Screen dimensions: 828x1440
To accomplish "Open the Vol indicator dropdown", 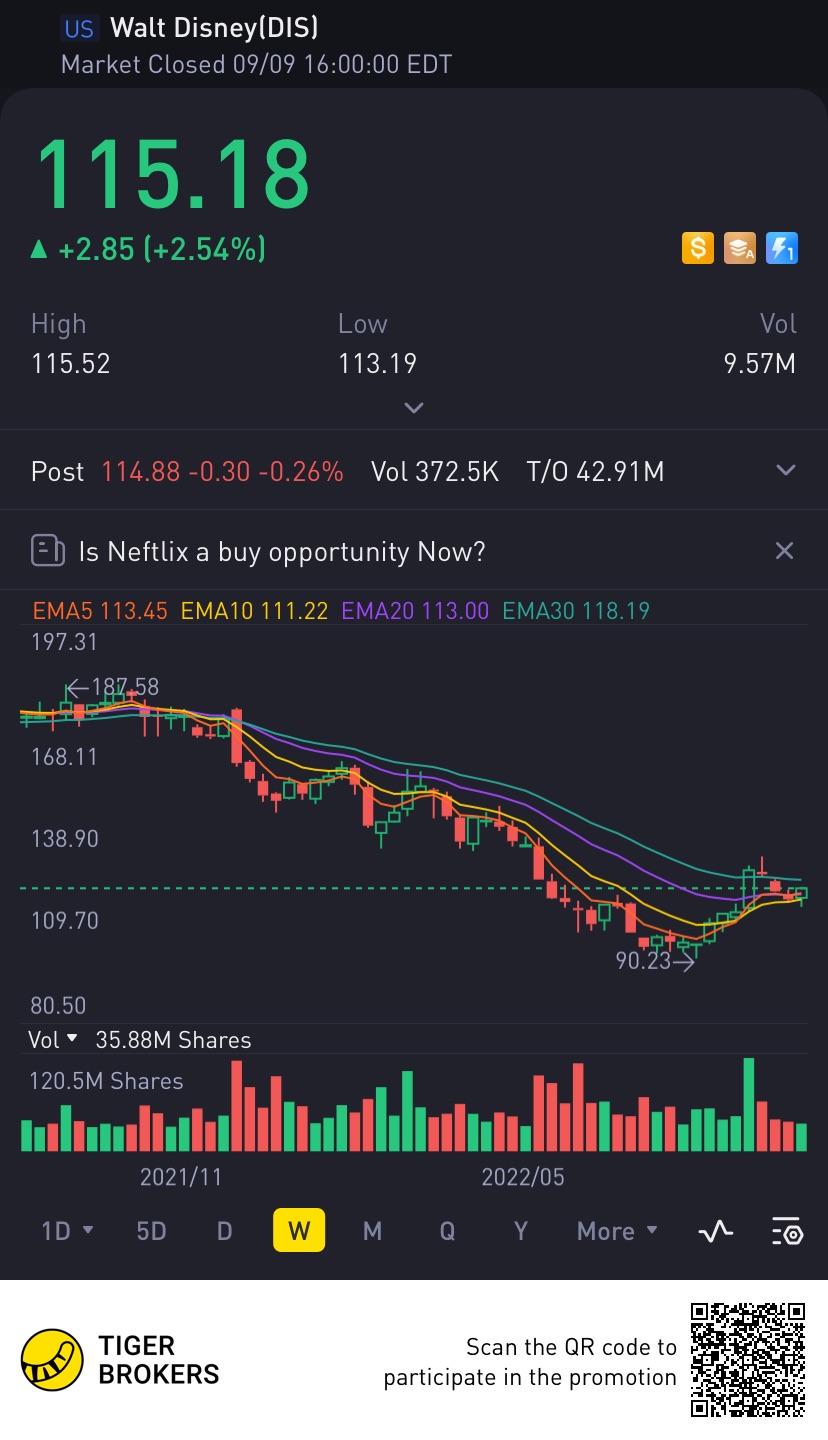I will (x=54, y=1040).
